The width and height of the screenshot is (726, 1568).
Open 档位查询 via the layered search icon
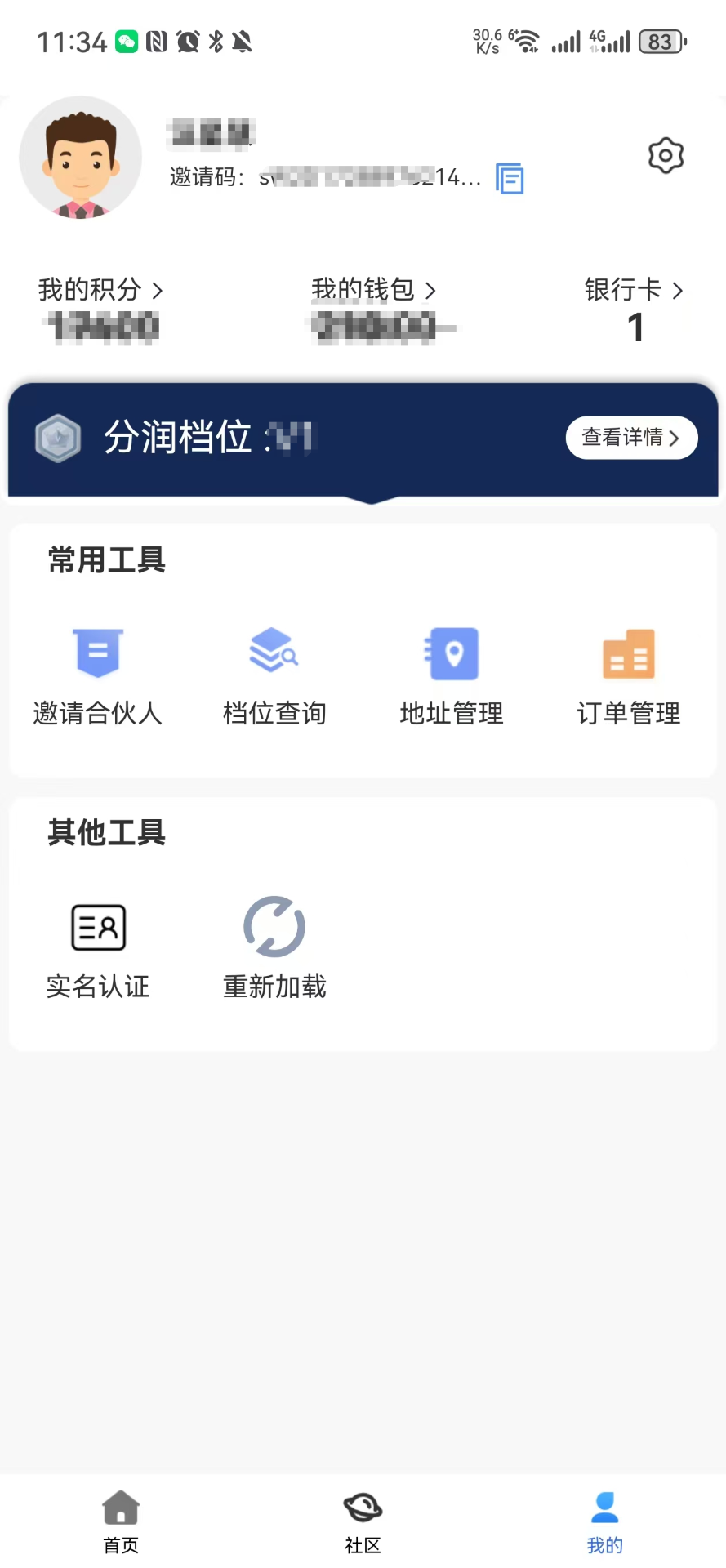coord(274,652)
